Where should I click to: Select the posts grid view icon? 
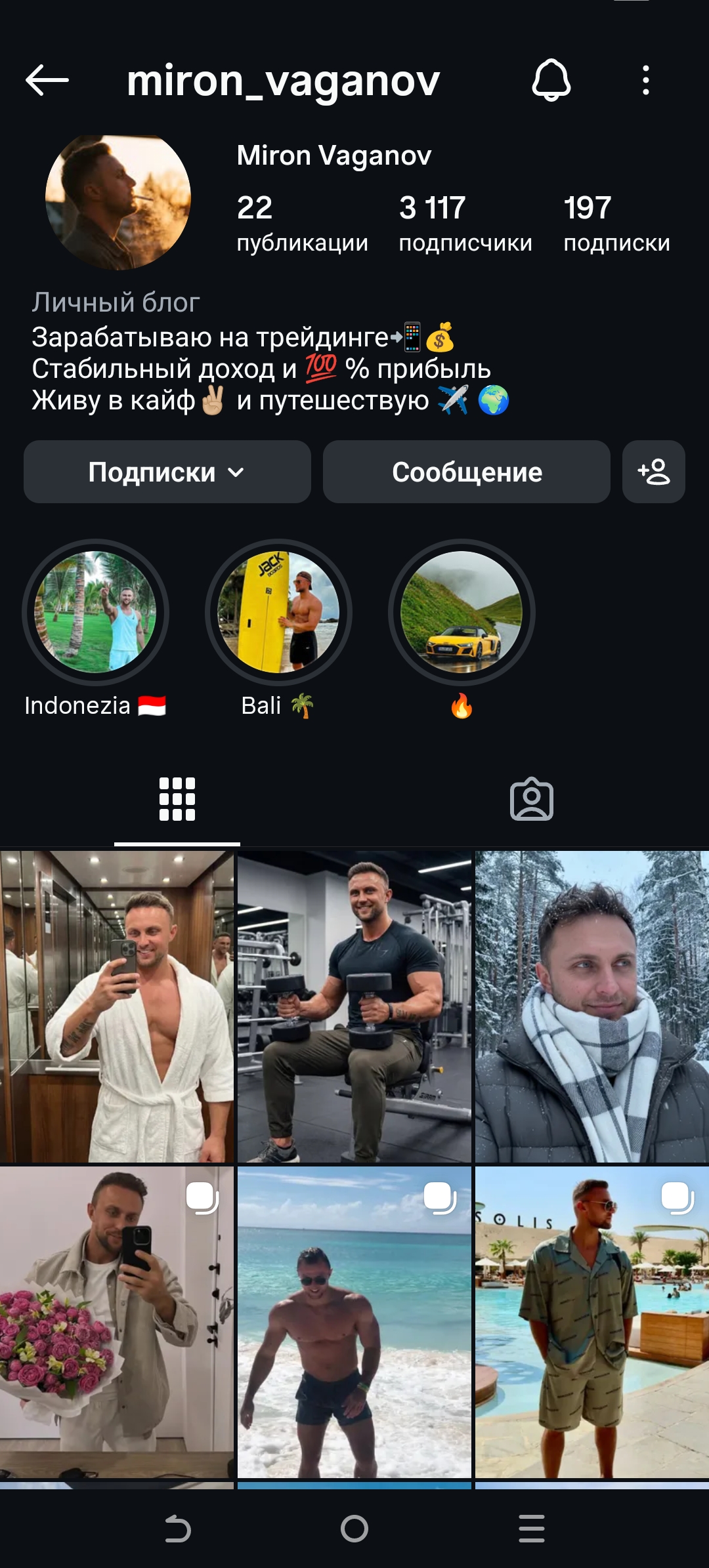pyautogui.click(x=177, y=799)
